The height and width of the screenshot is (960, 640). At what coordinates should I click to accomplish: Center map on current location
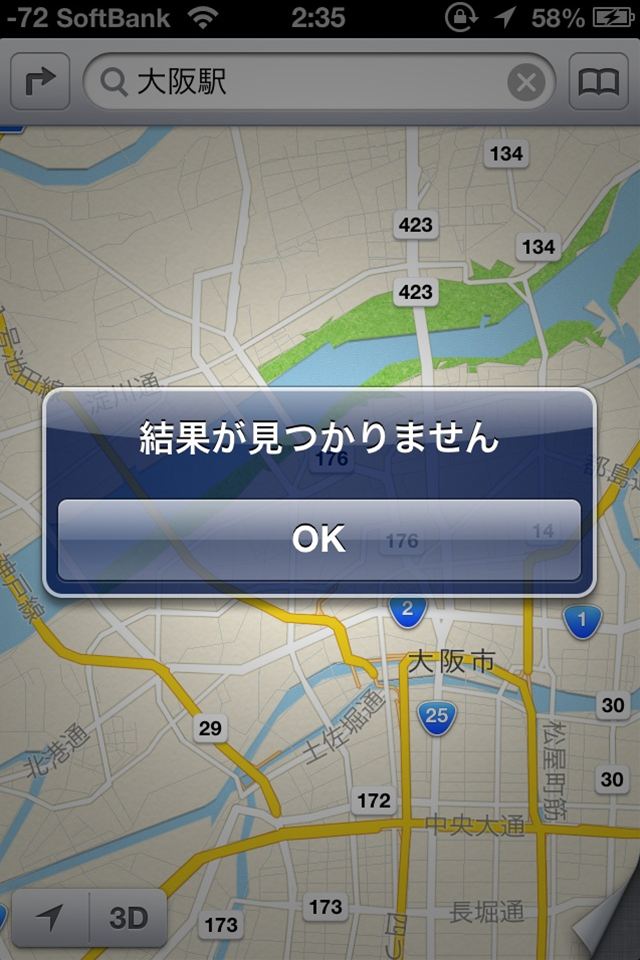tap(48, 917)
